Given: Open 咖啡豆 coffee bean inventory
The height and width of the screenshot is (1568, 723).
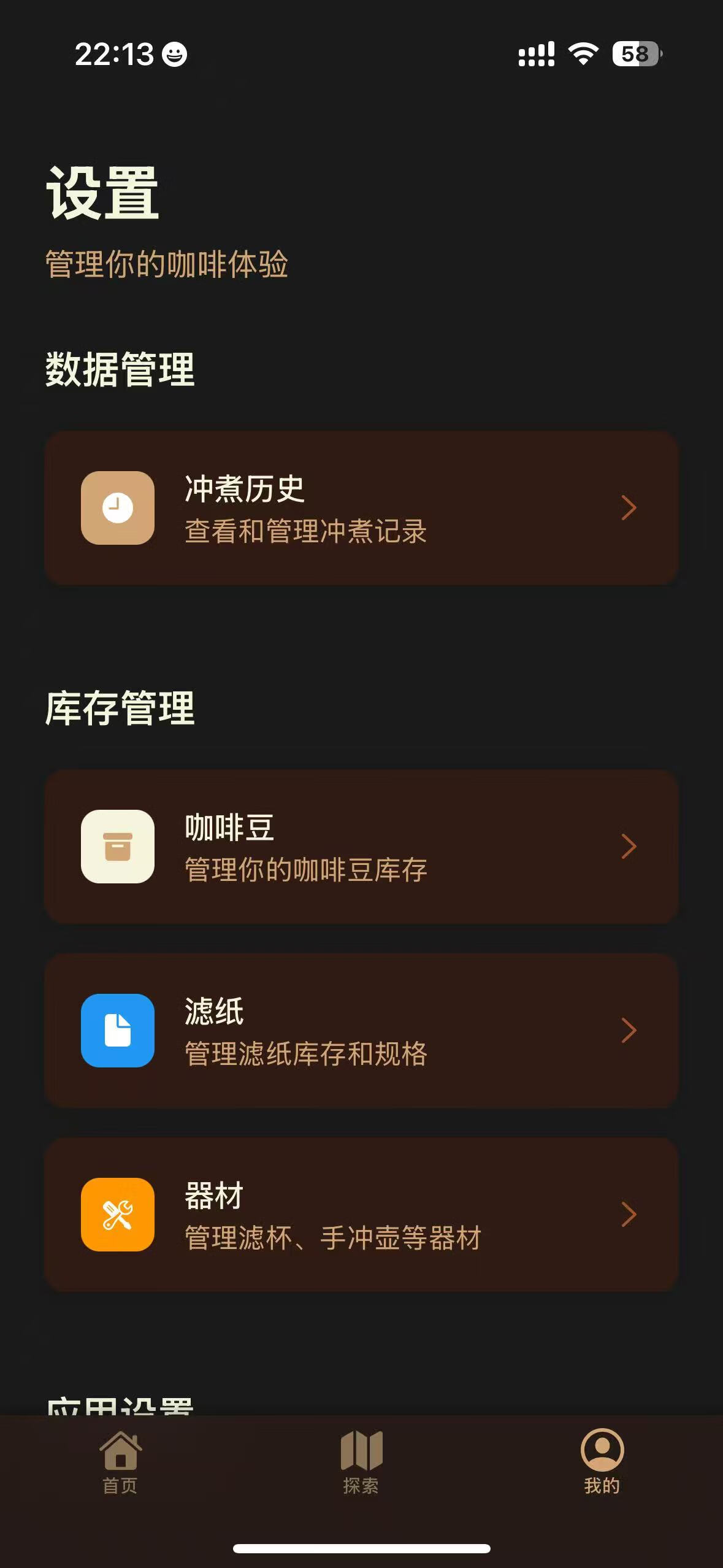Looking at the screenshot, I should click(x=361, y=847).
